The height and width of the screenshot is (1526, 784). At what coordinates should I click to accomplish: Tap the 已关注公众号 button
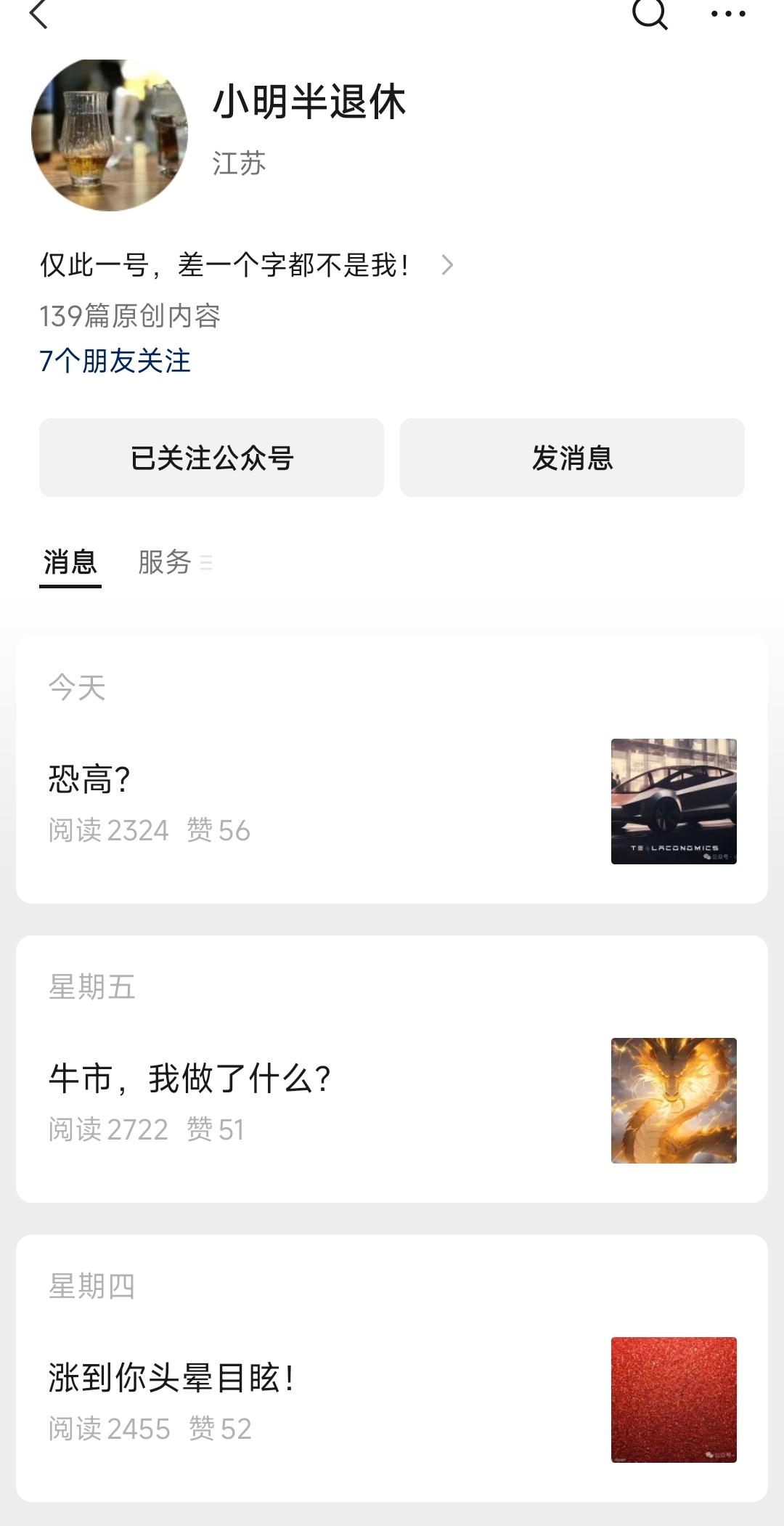[x=211, y=458]
